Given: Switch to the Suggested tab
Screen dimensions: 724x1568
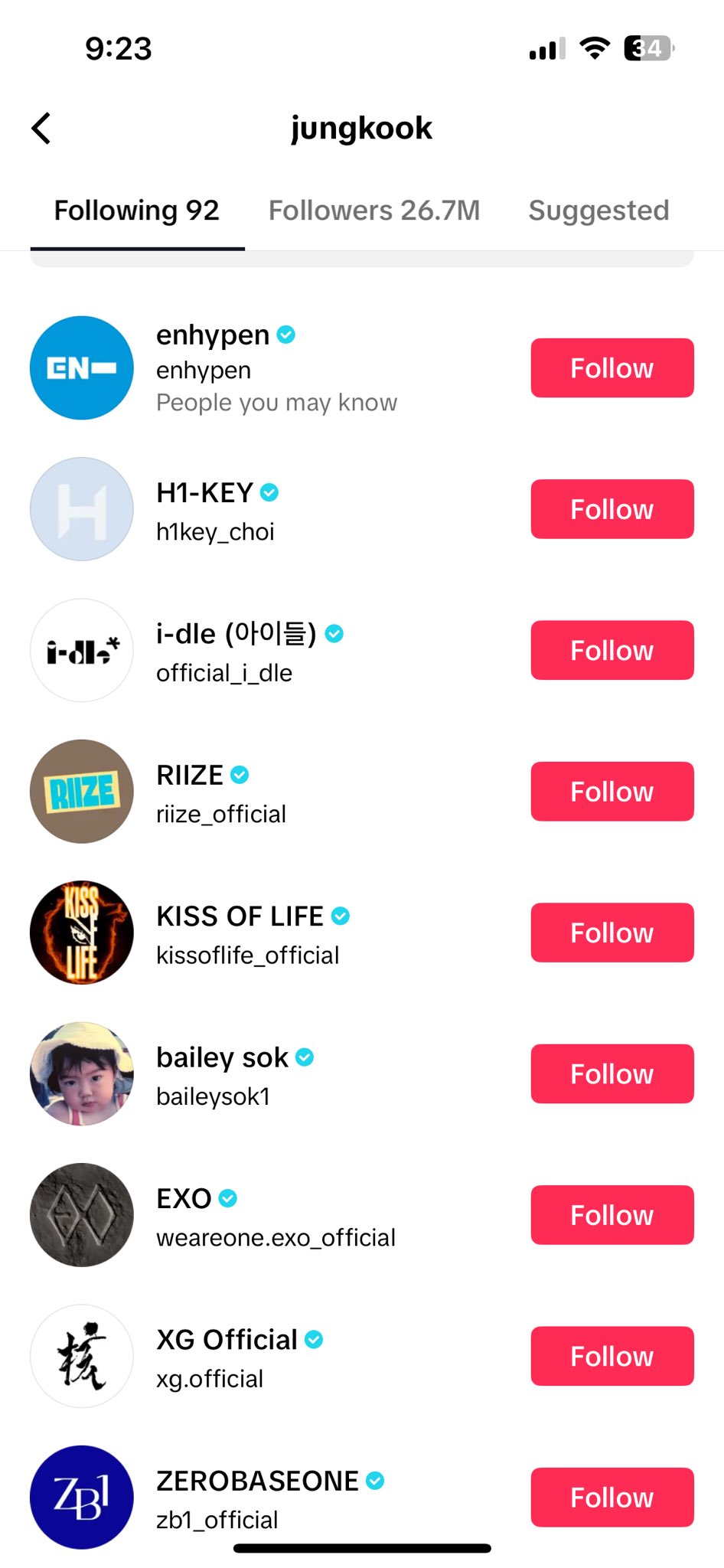Looking at the screenshot, I should tap(598, 211).
